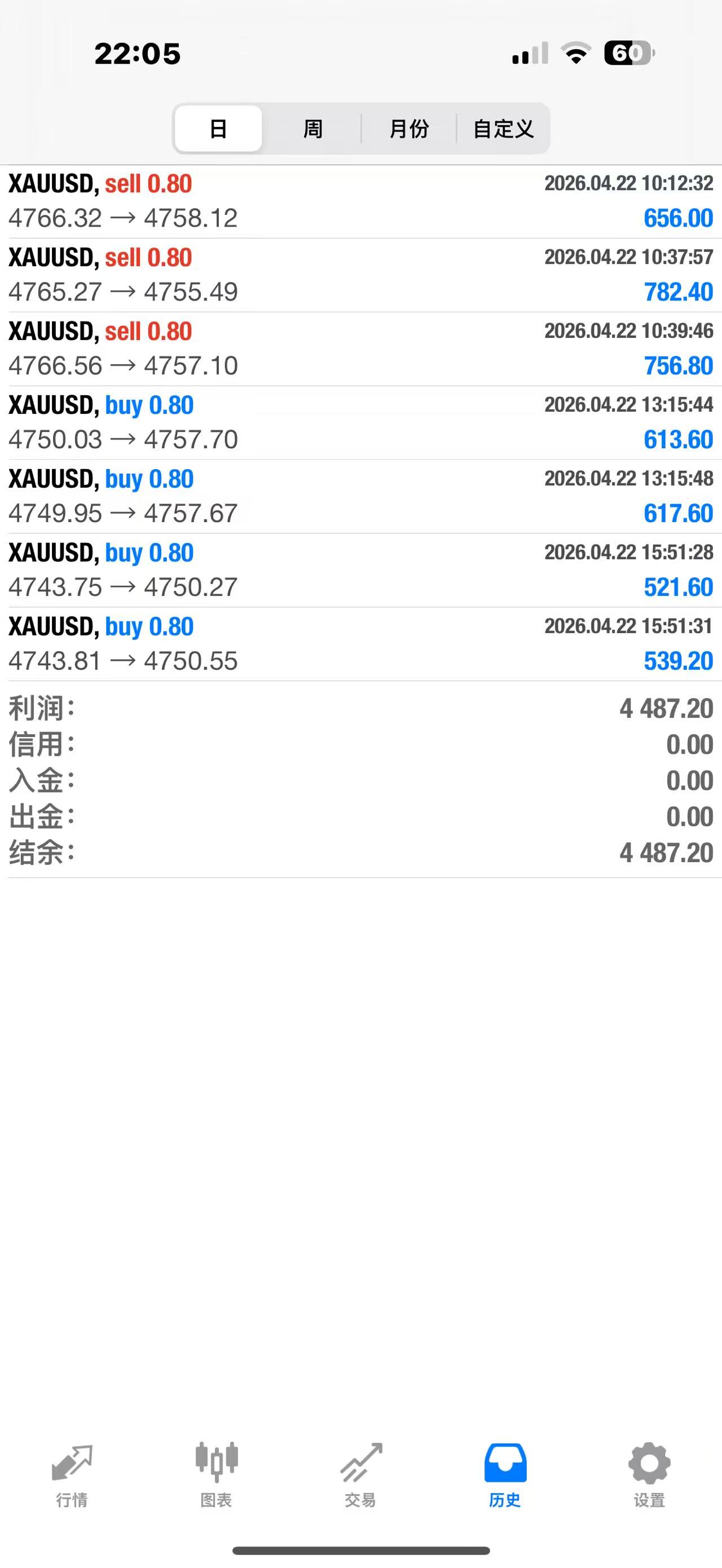Tap the last XAUUSD buy 0.80 record
The width and height of the screenshot is (722, 1568).
361,643
